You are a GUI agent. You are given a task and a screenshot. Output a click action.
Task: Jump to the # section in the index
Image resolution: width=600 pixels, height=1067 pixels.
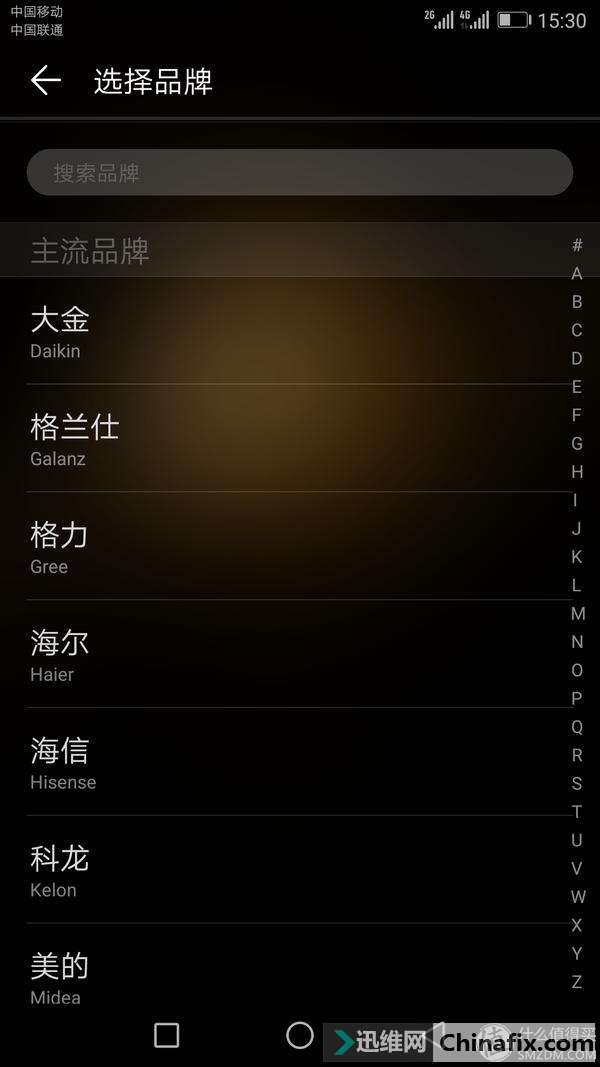[577, 245]
